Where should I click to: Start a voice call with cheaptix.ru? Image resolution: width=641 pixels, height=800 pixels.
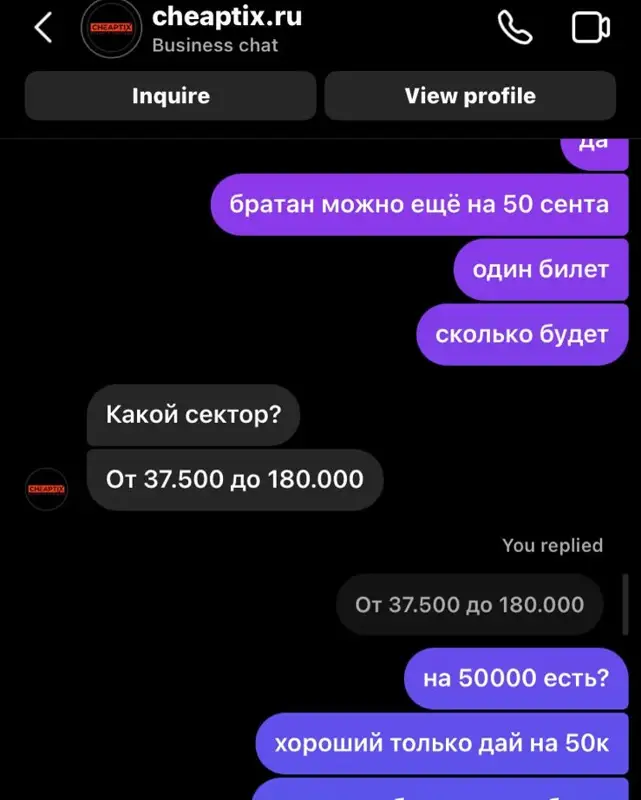[x=515, y=28]
